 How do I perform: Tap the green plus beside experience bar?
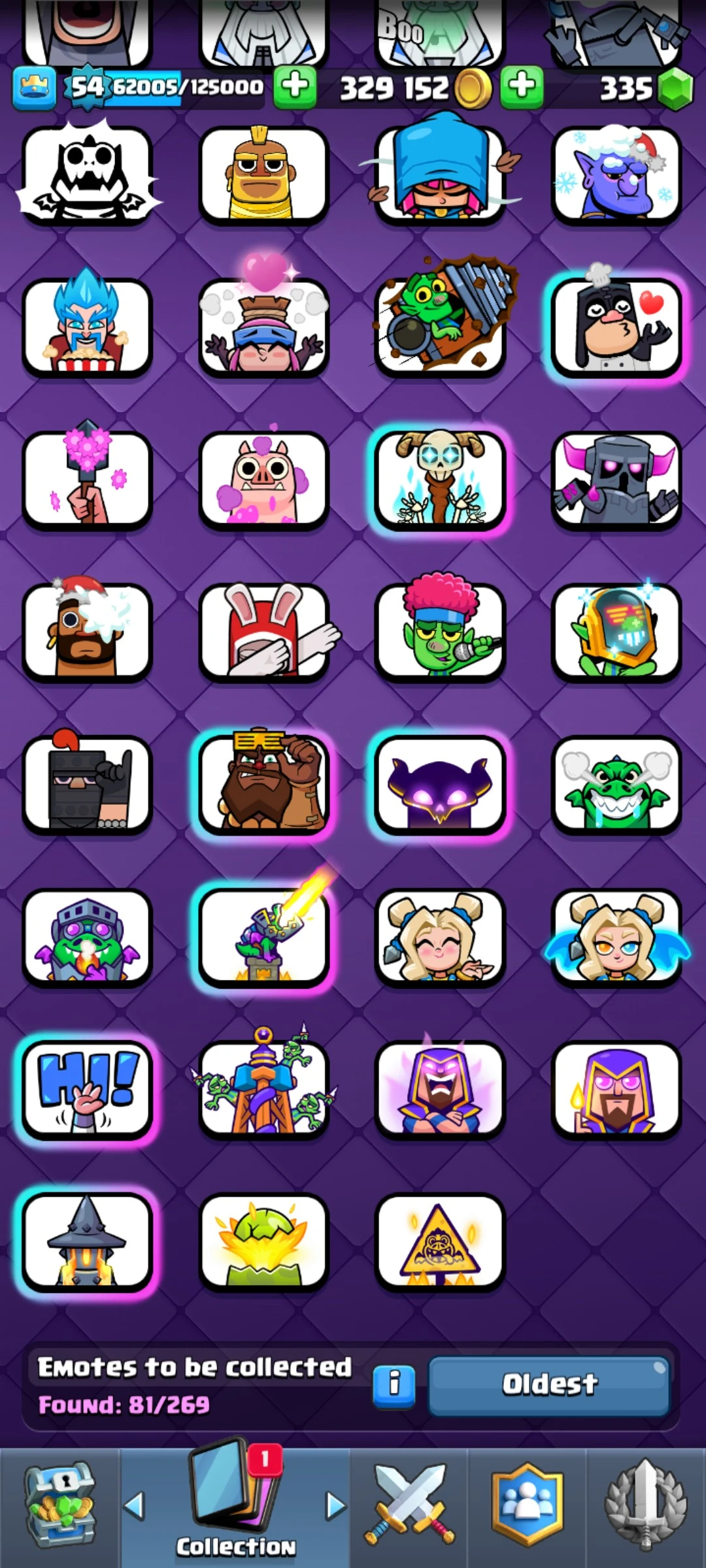(x=295, y=86)
